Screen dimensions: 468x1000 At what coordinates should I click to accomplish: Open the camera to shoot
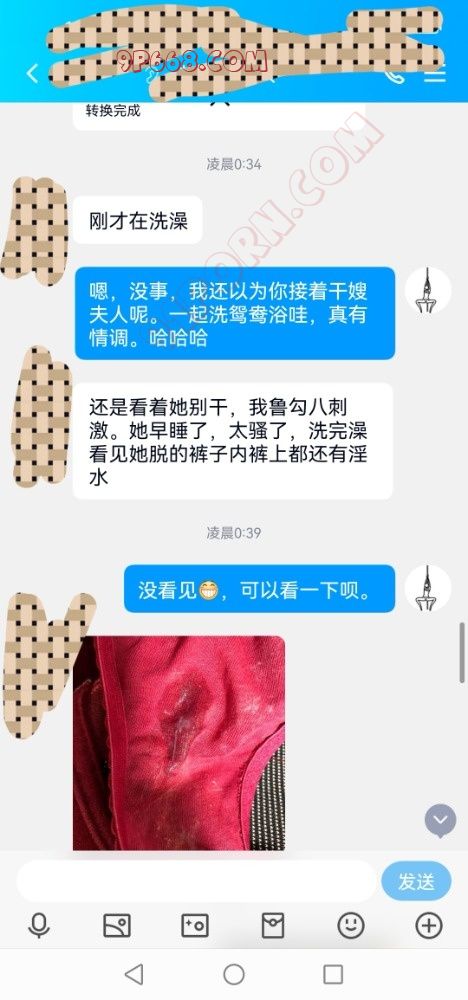195,925
